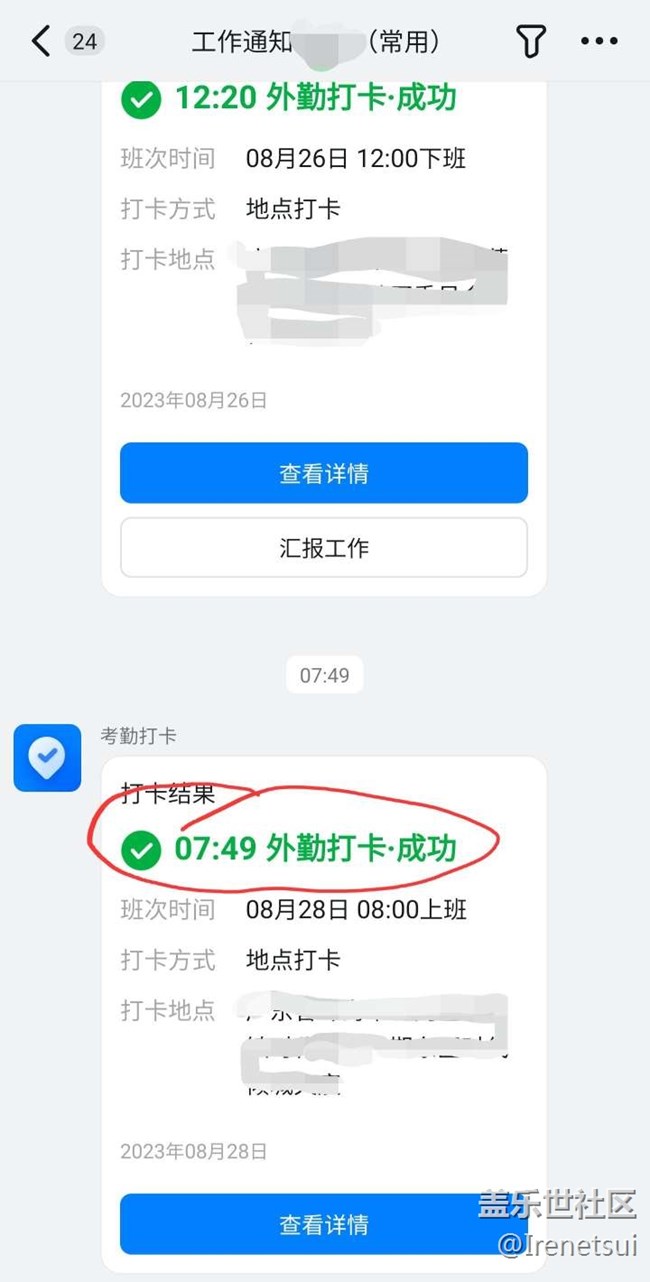The image size is (650, 1282).
Task: Open the filter icon in header
Action: [x=530, y=41]
